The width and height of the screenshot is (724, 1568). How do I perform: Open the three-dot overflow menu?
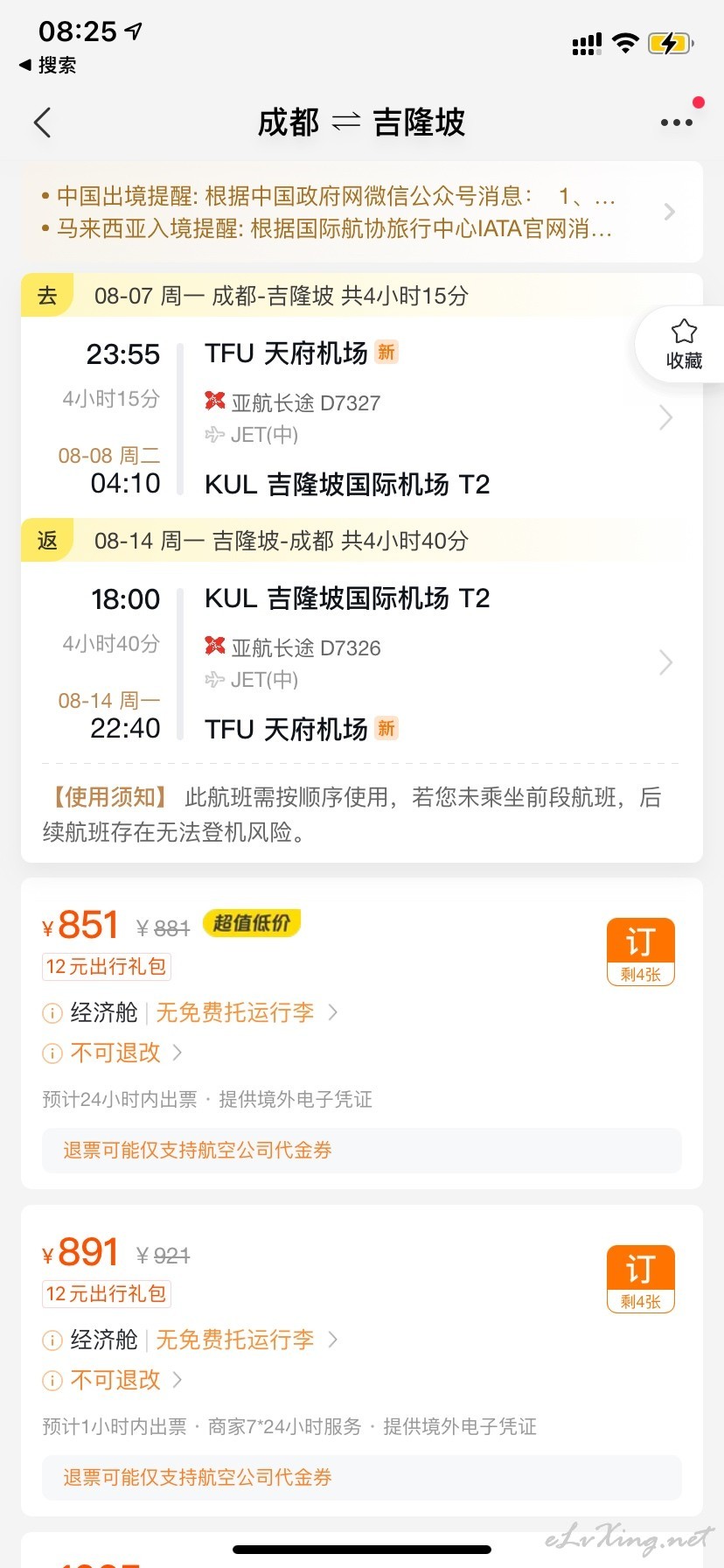[x=676, y=122]
